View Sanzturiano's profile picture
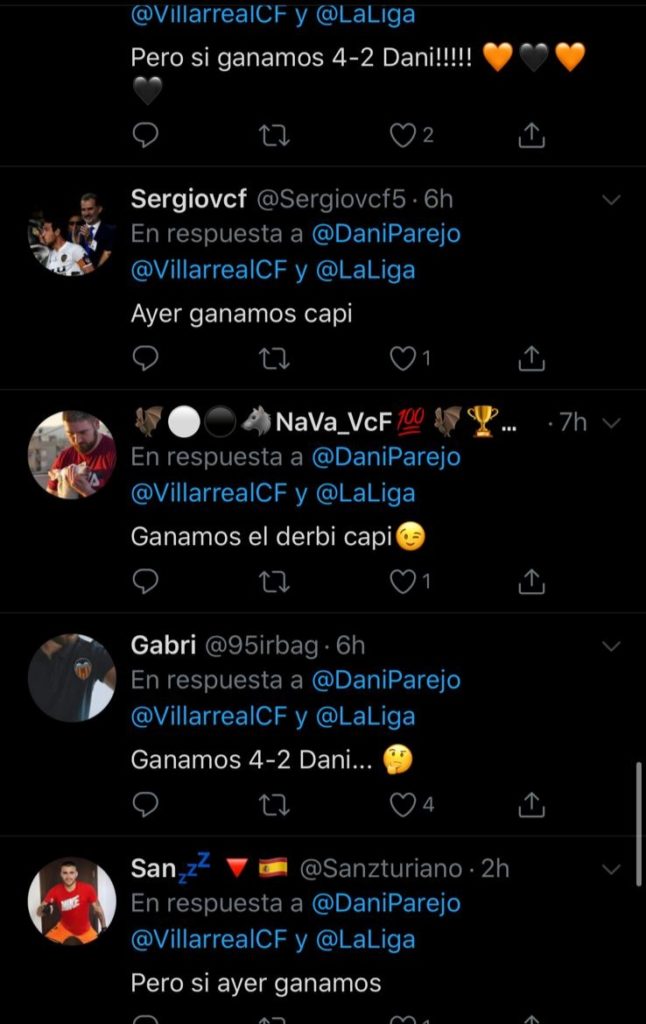Viewport: 646px width, 1024px height. [x=71, y=901]
